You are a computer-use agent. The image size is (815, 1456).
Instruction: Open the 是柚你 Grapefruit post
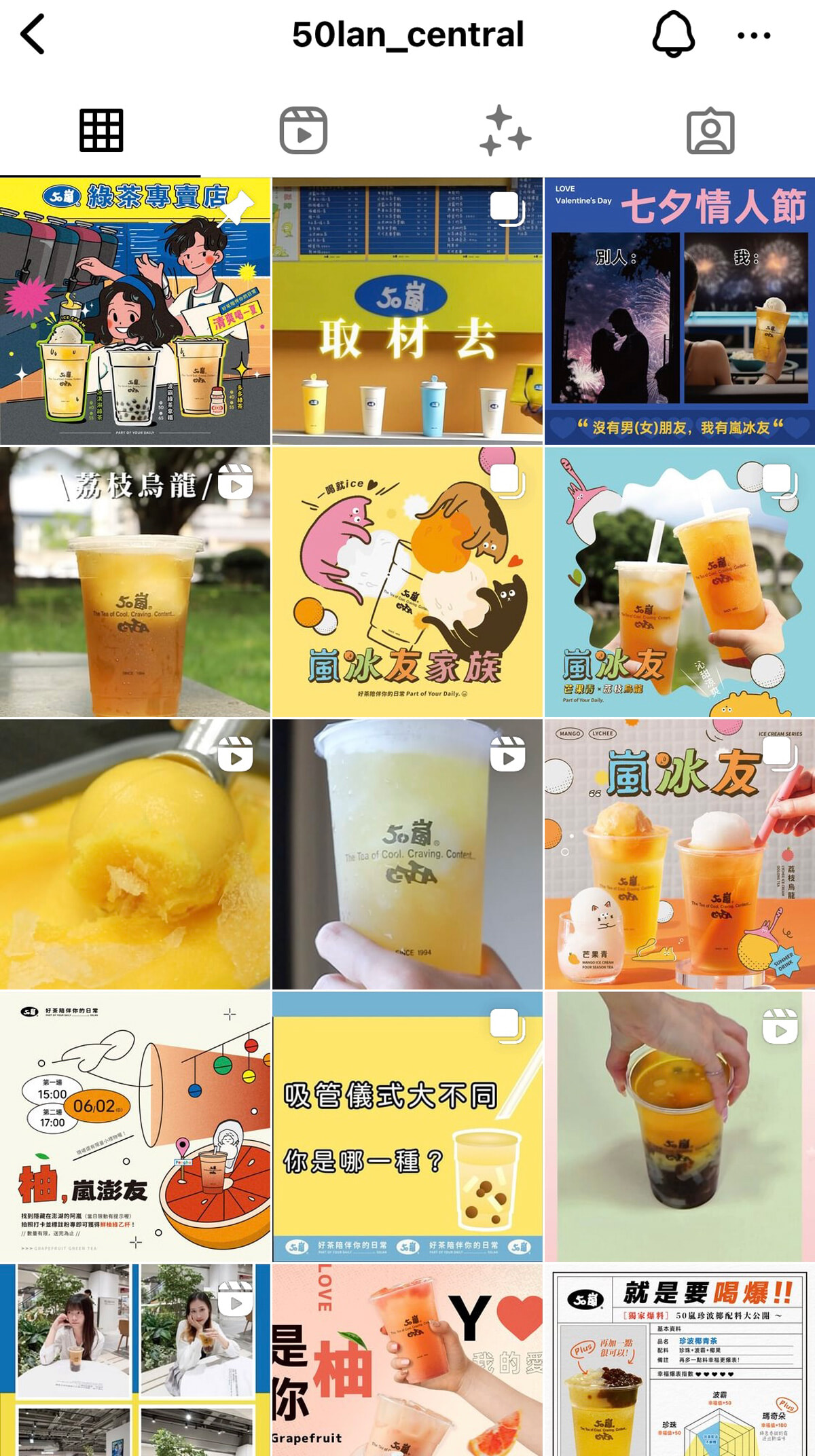coord(407,1360)
